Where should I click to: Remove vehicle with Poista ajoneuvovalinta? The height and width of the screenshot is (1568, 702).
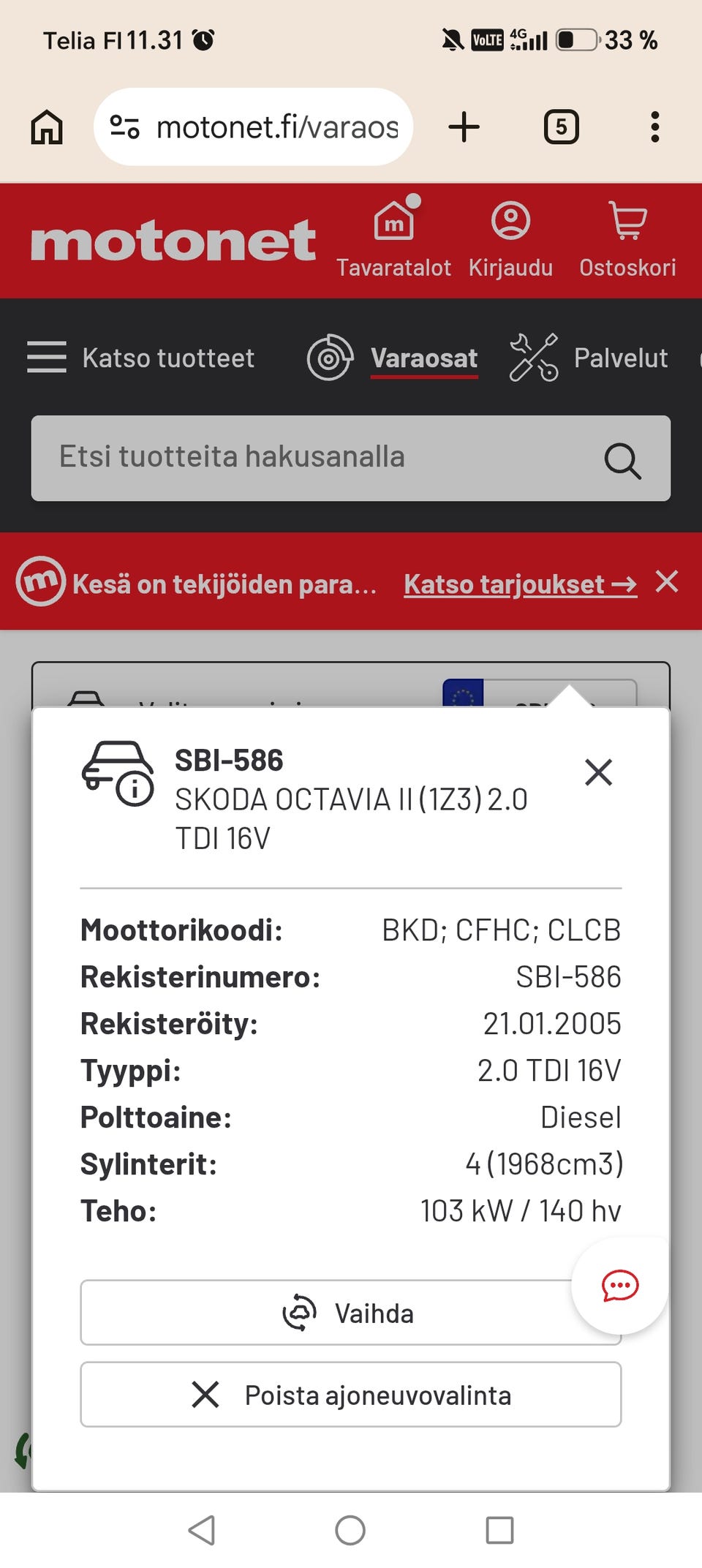(350, 1394)
